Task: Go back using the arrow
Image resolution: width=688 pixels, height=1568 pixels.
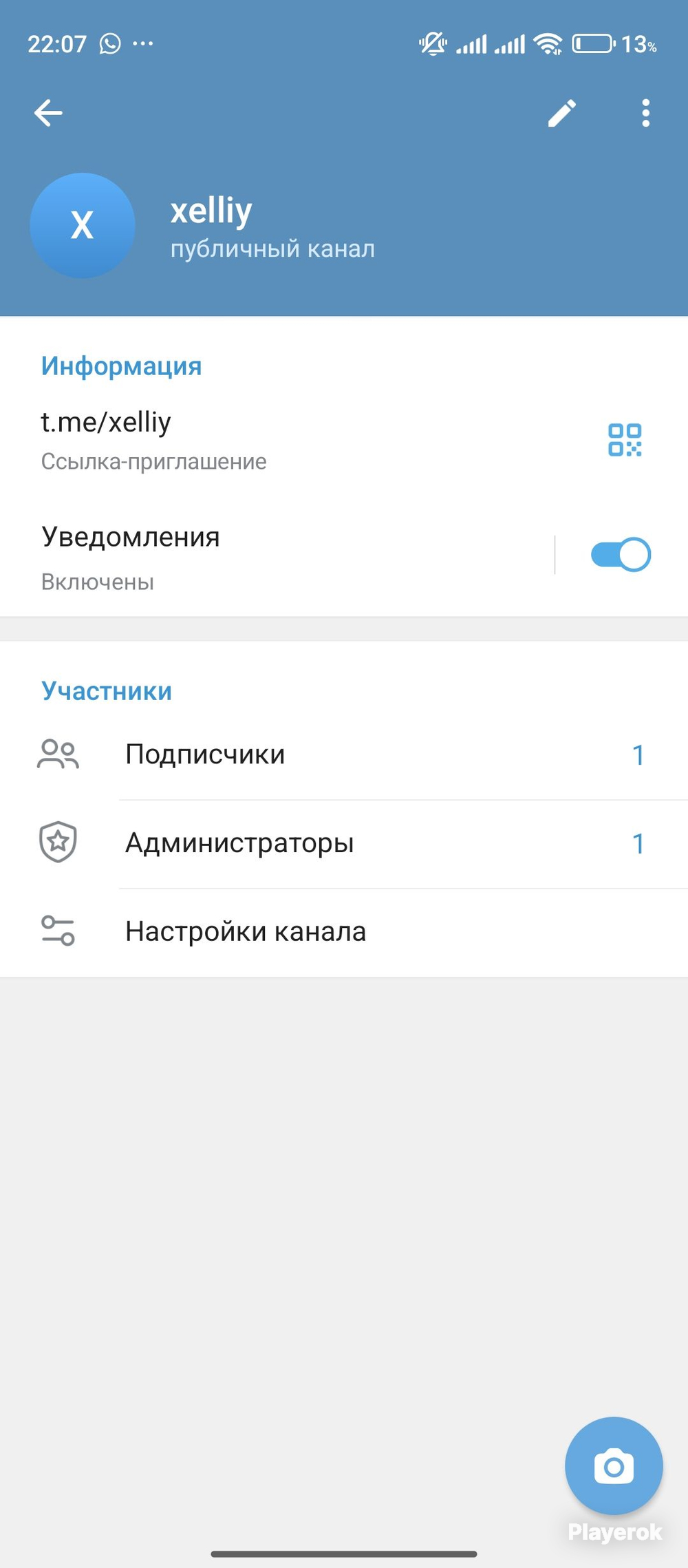Action: [x=48, y=113]
